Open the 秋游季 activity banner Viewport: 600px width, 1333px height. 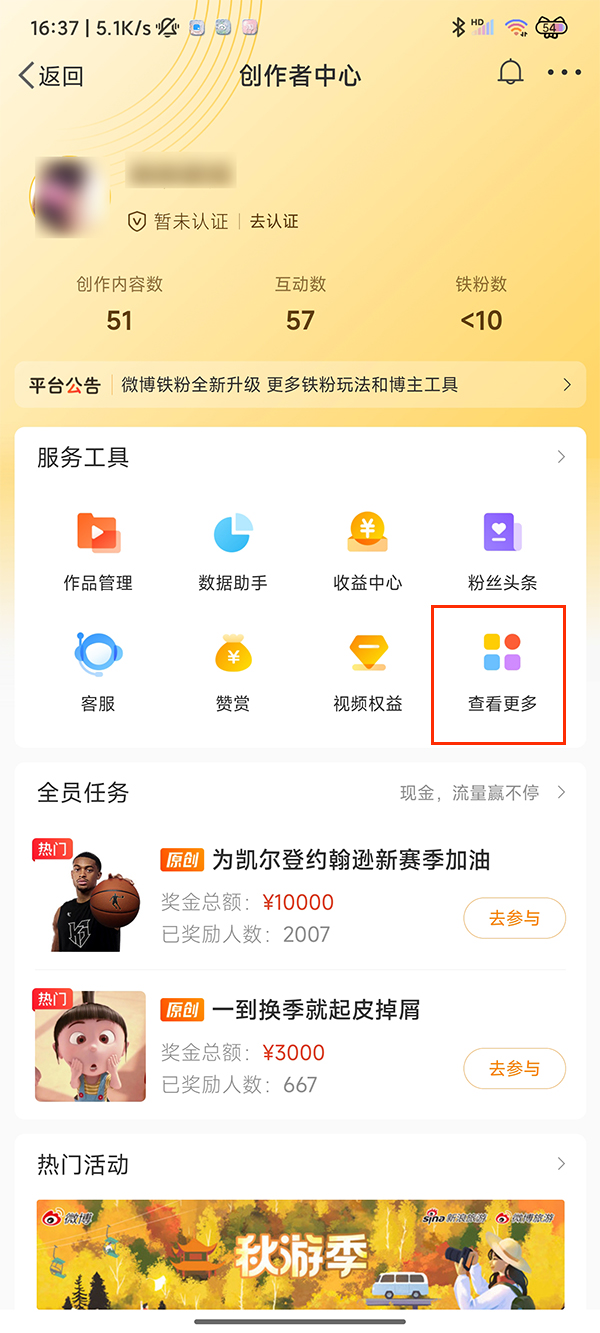tap(300, 1254)
